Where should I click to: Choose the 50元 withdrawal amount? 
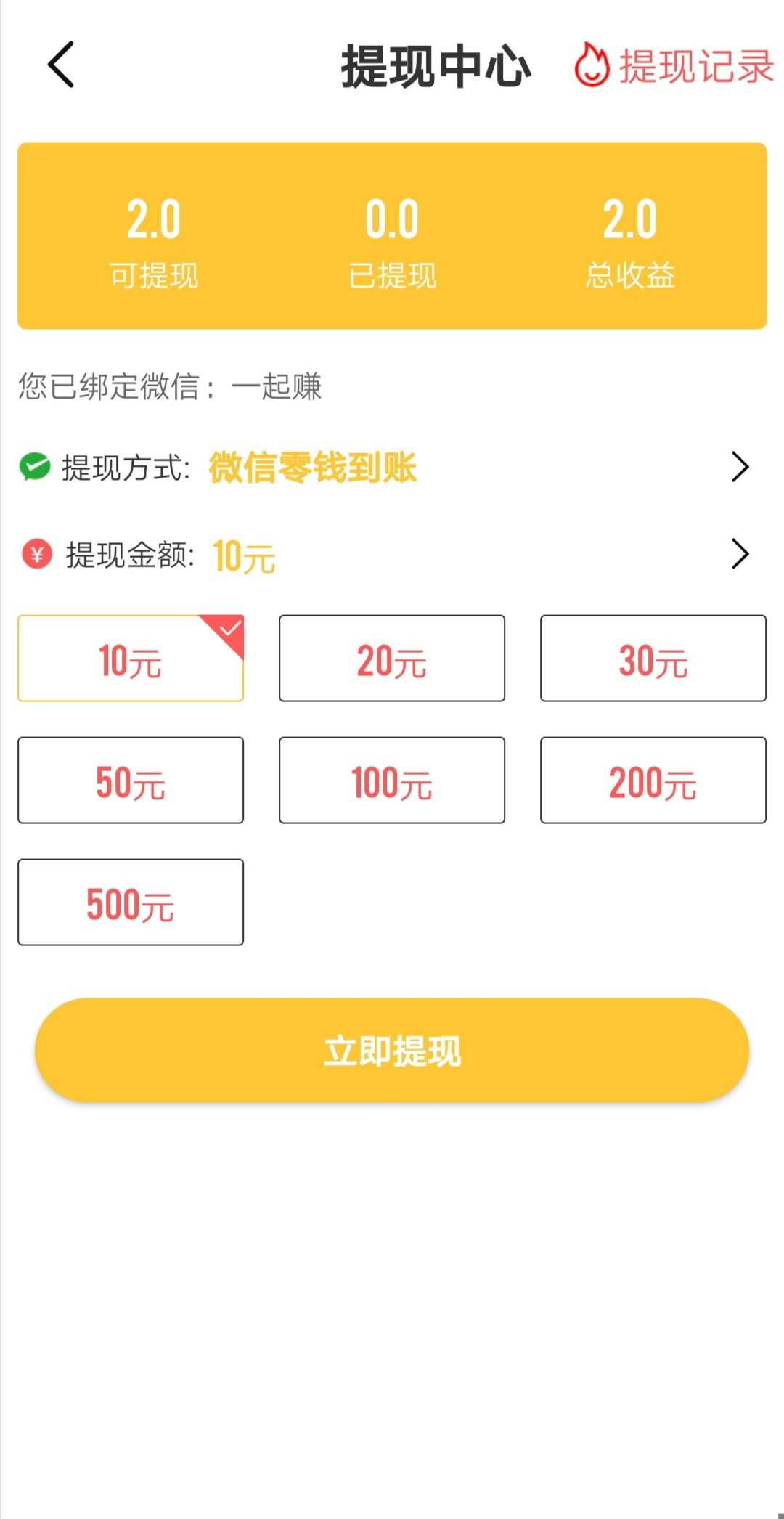131,781
